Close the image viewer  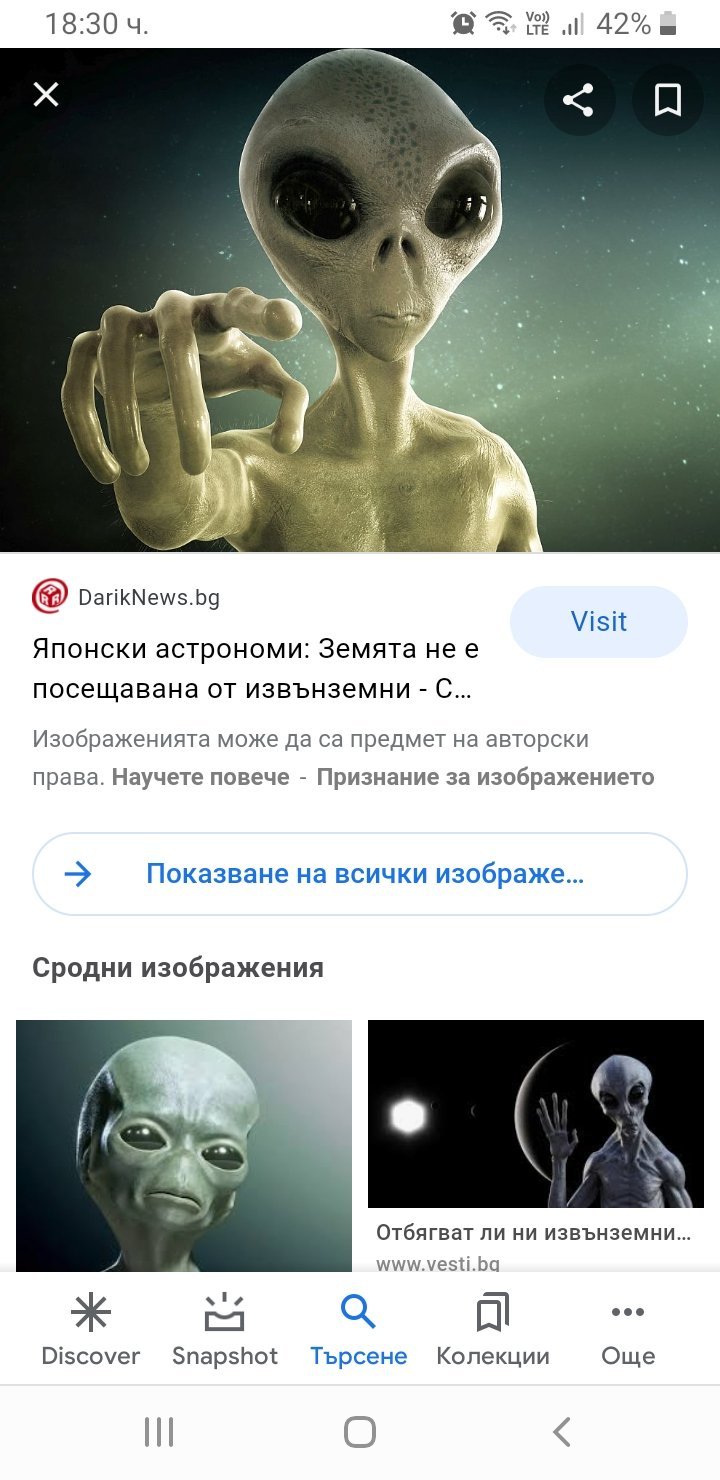point(46,95)
